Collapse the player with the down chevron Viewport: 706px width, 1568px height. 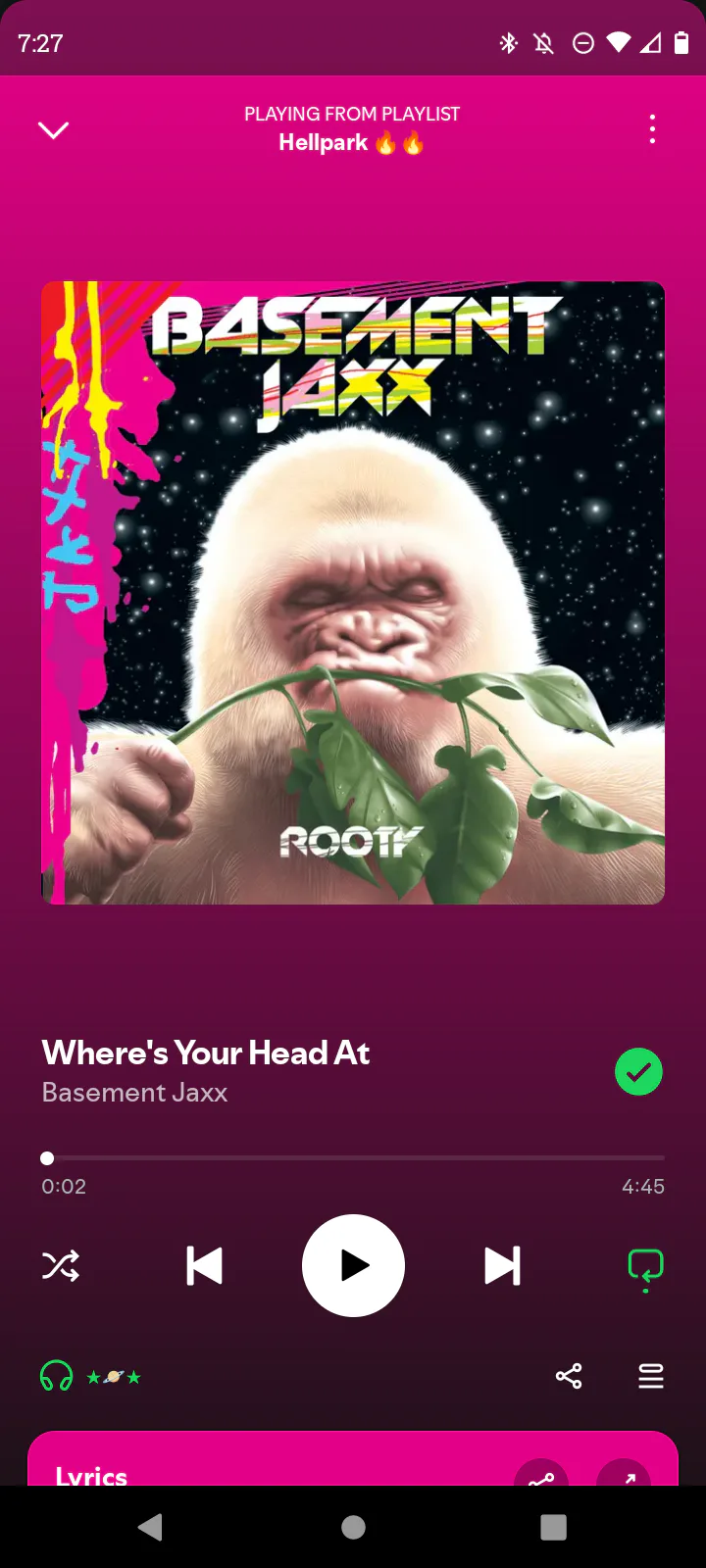click(x=53, y=130)
